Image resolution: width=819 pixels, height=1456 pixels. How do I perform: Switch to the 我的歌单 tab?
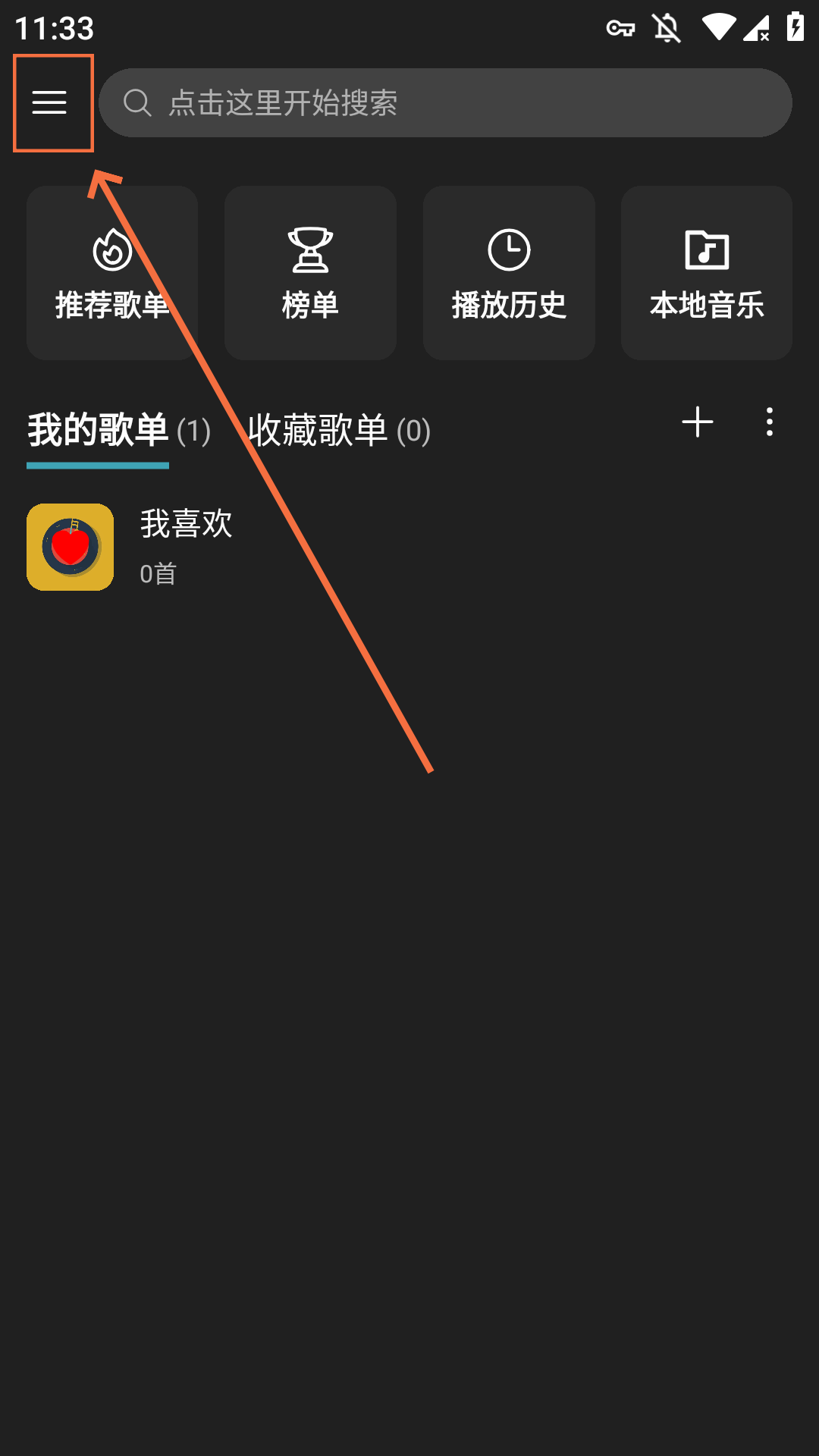pos(118,430)
